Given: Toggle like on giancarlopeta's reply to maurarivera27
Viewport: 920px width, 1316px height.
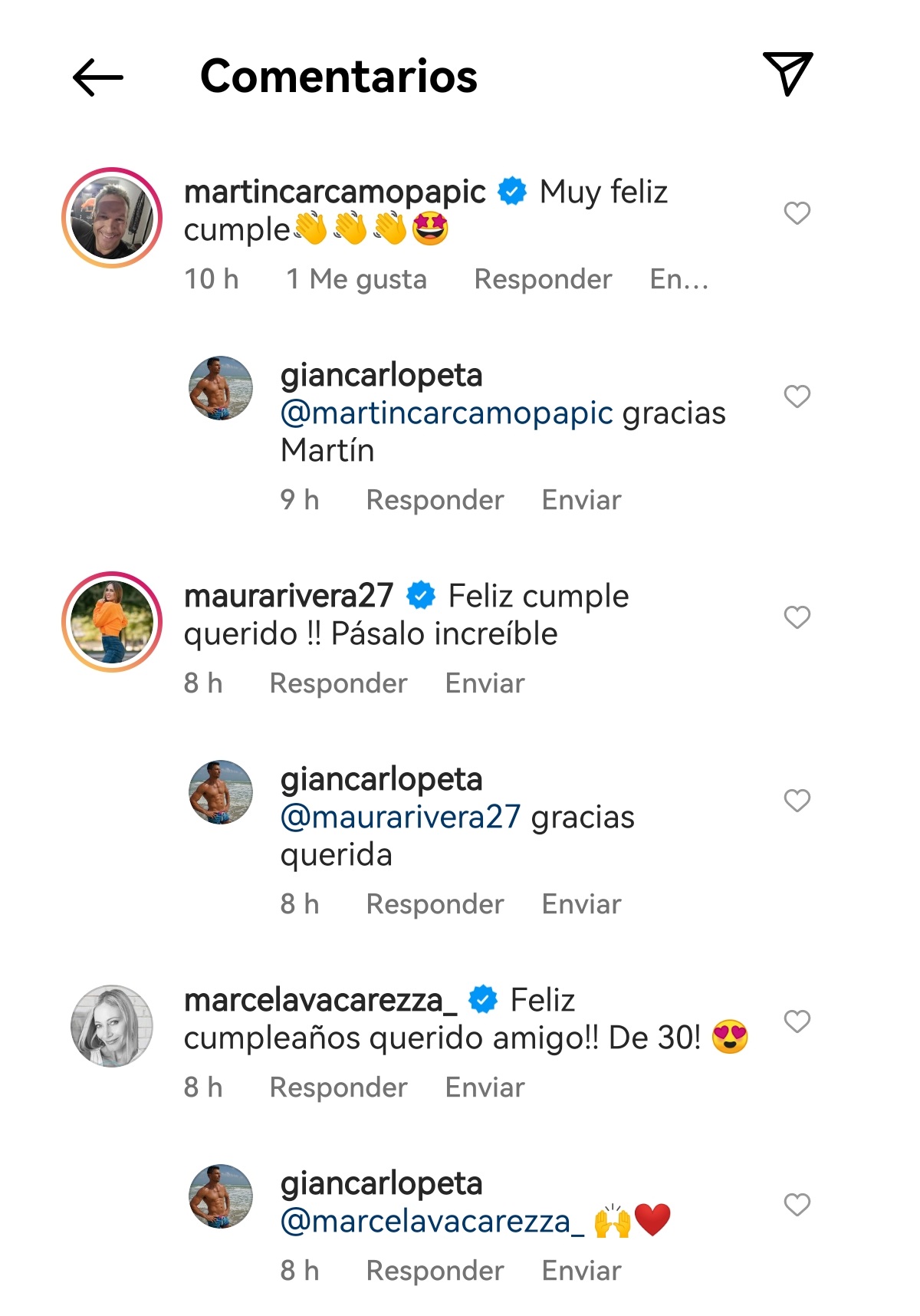Looking at the screenshot, I should 797,801.
